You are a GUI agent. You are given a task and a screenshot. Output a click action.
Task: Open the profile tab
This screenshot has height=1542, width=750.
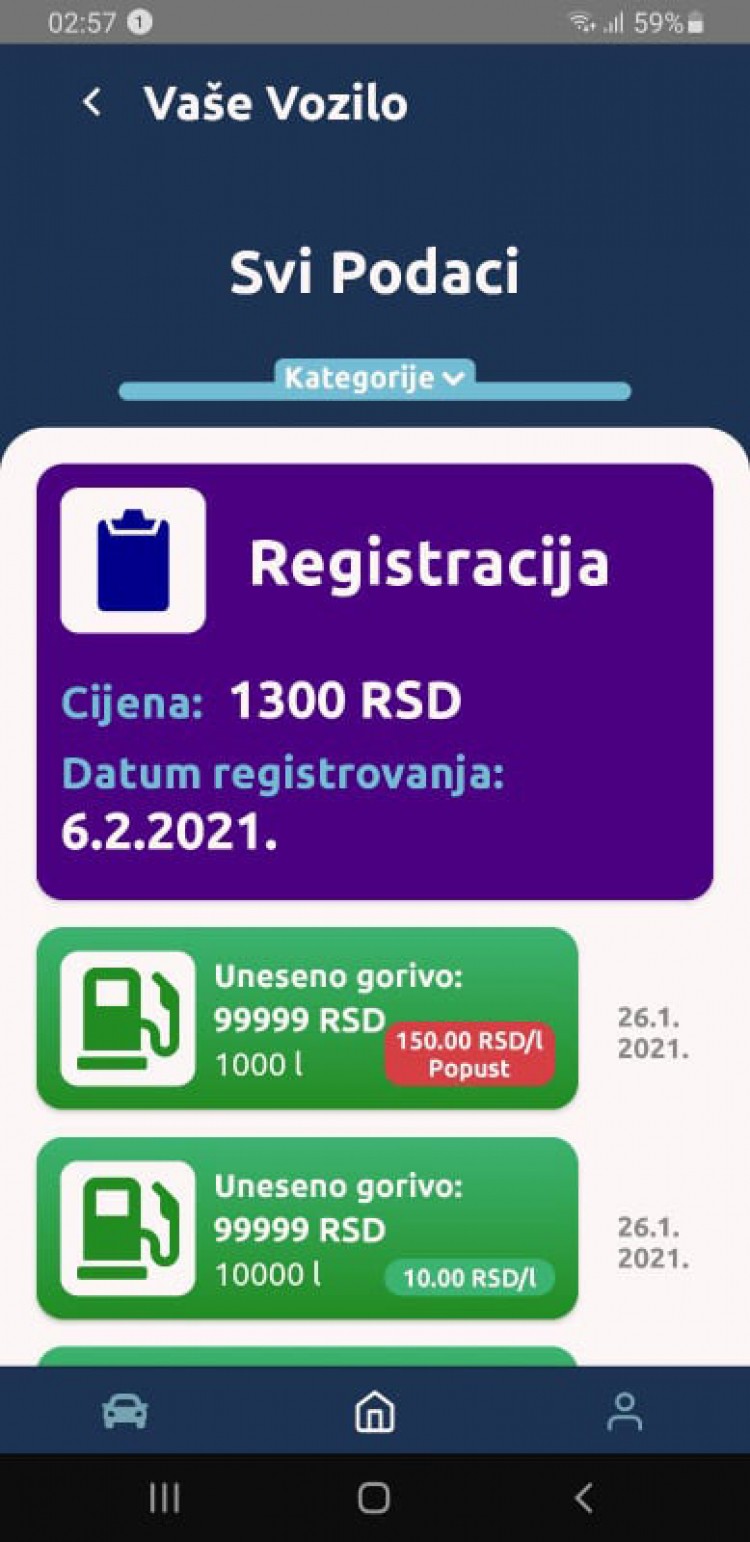click(x=625, y=1411)
